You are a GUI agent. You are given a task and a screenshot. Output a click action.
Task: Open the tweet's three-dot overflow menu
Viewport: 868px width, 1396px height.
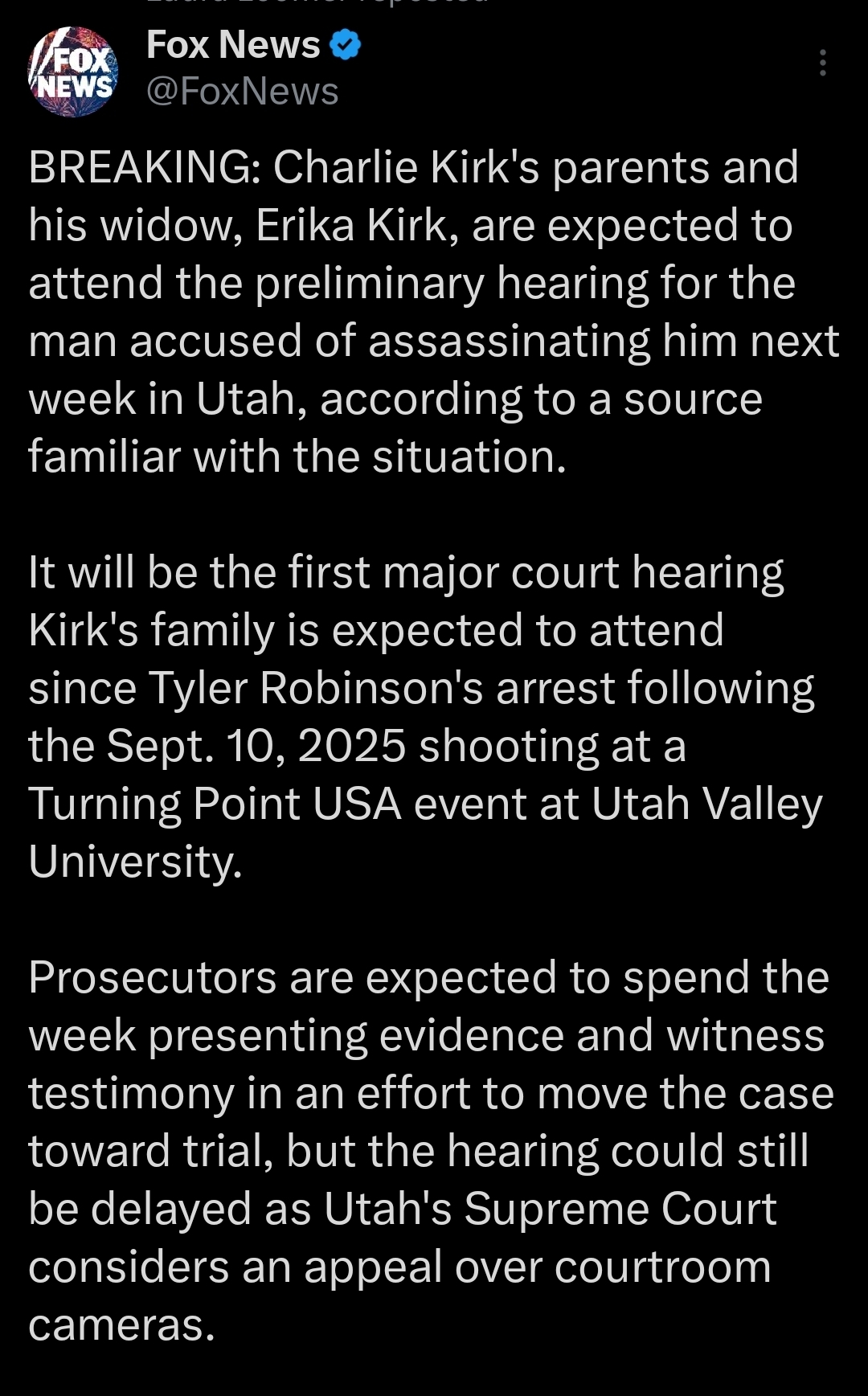(x=822, y=63)
